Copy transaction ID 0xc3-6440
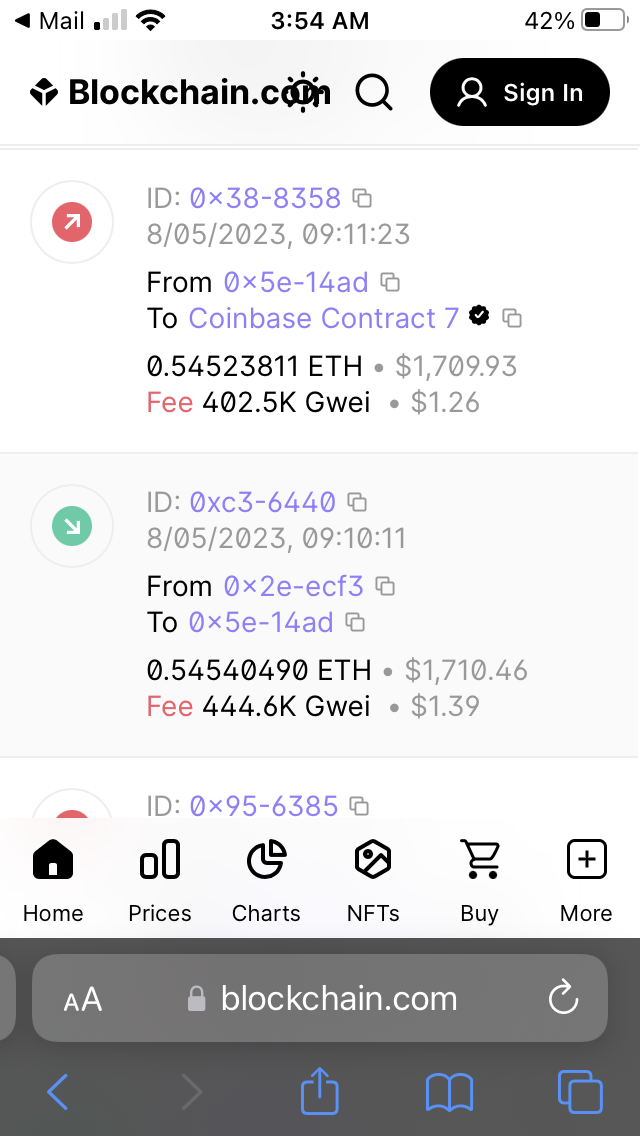Viewport: 640px width, 1136px height. [356, 502]
